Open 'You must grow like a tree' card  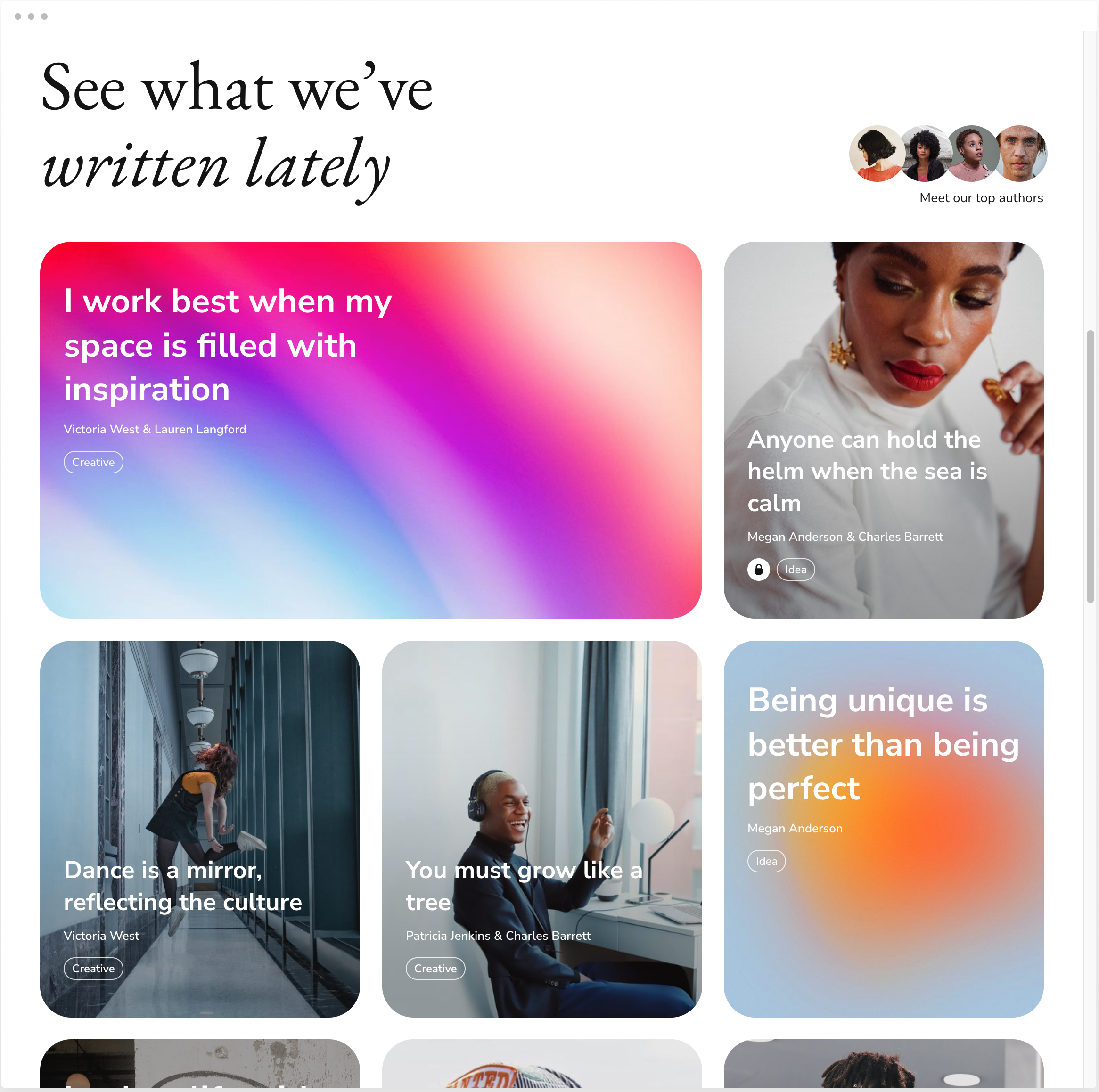click(523, 886)
